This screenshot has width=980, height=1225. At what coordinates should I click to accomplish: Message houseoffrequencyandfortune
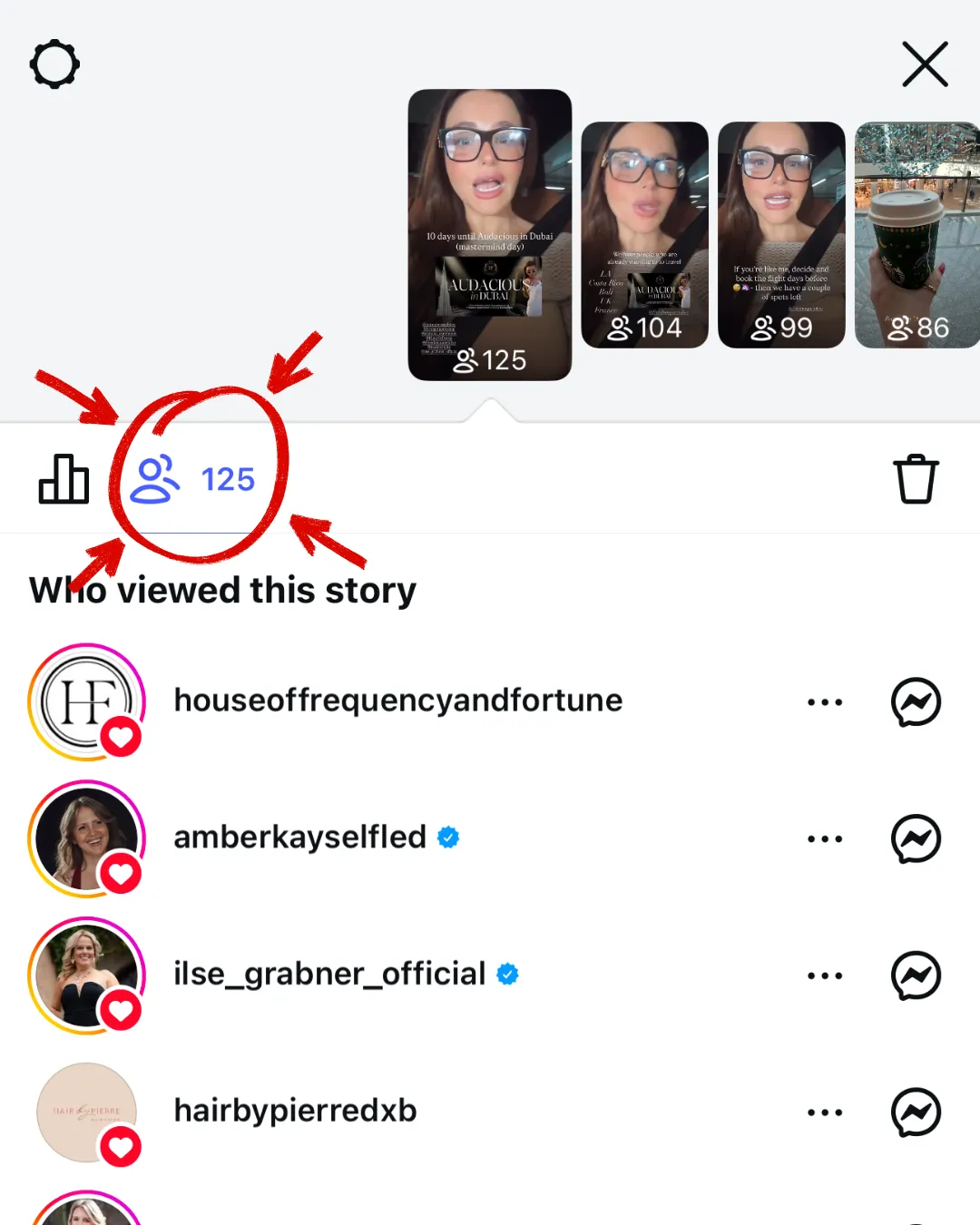916,701
